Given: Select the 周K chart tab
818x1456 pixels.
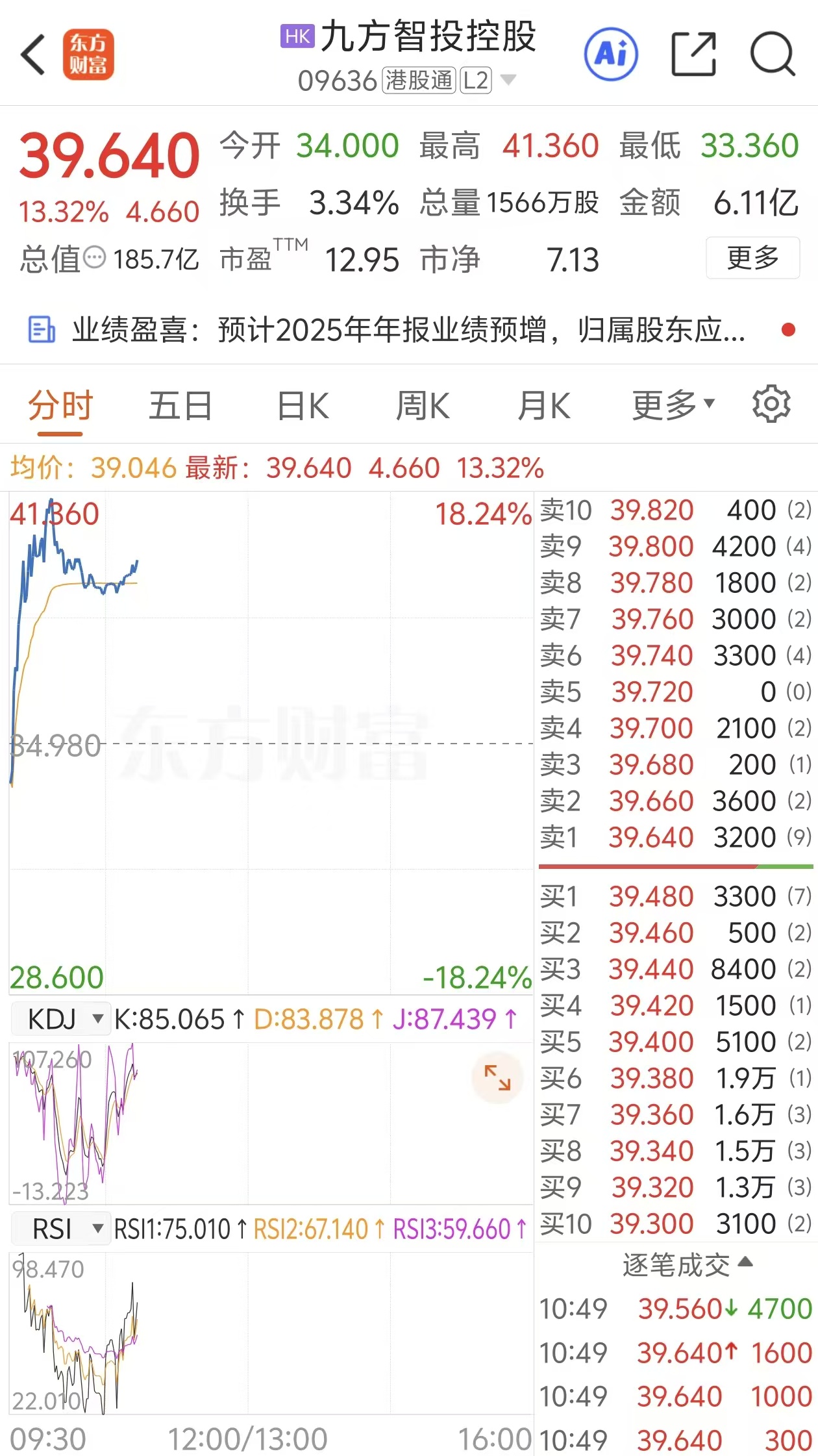Looking at the screenshot, I should (423, 407).
